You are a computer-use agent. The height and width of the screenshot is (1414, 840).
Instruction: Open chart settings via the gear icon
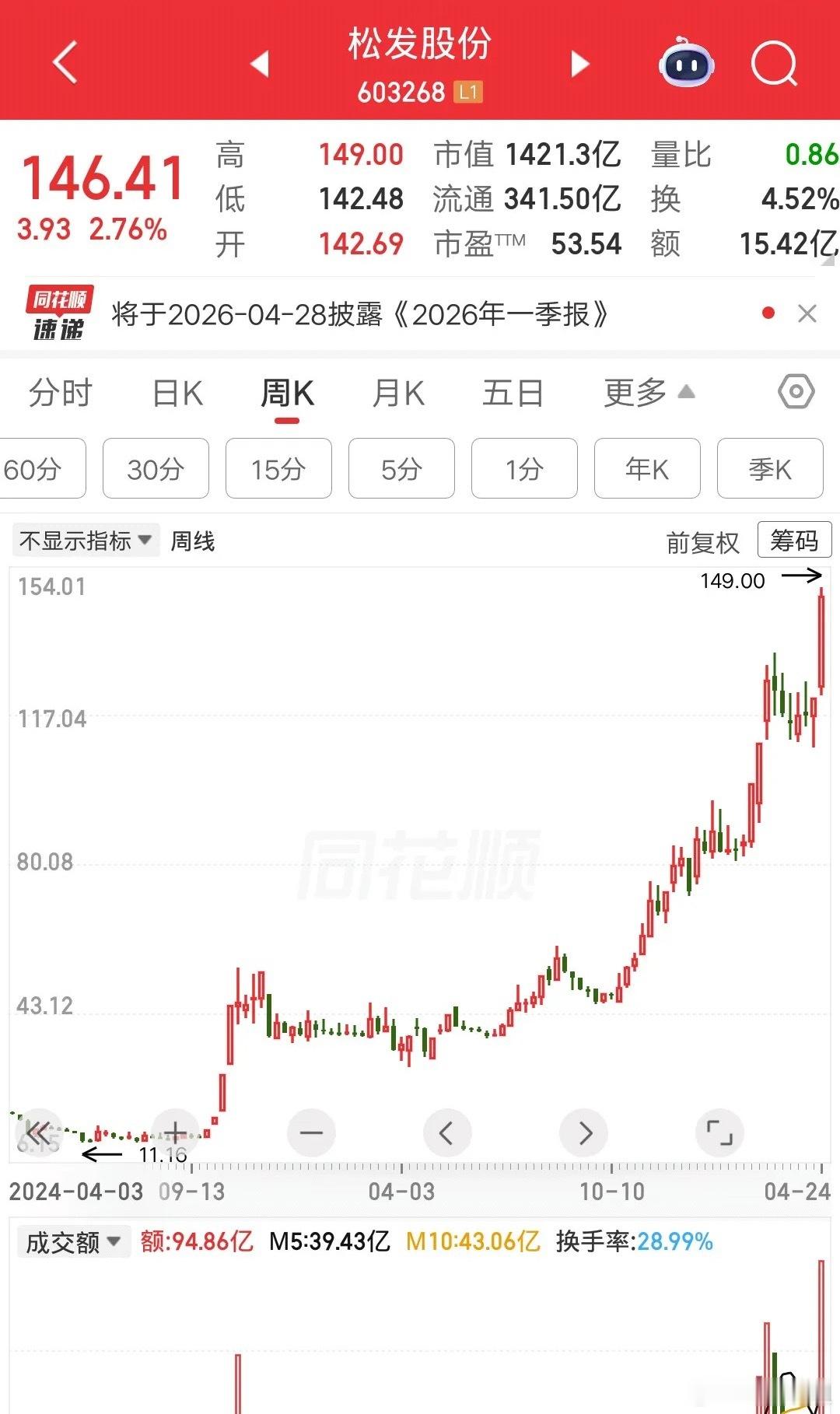coord(796,392)
